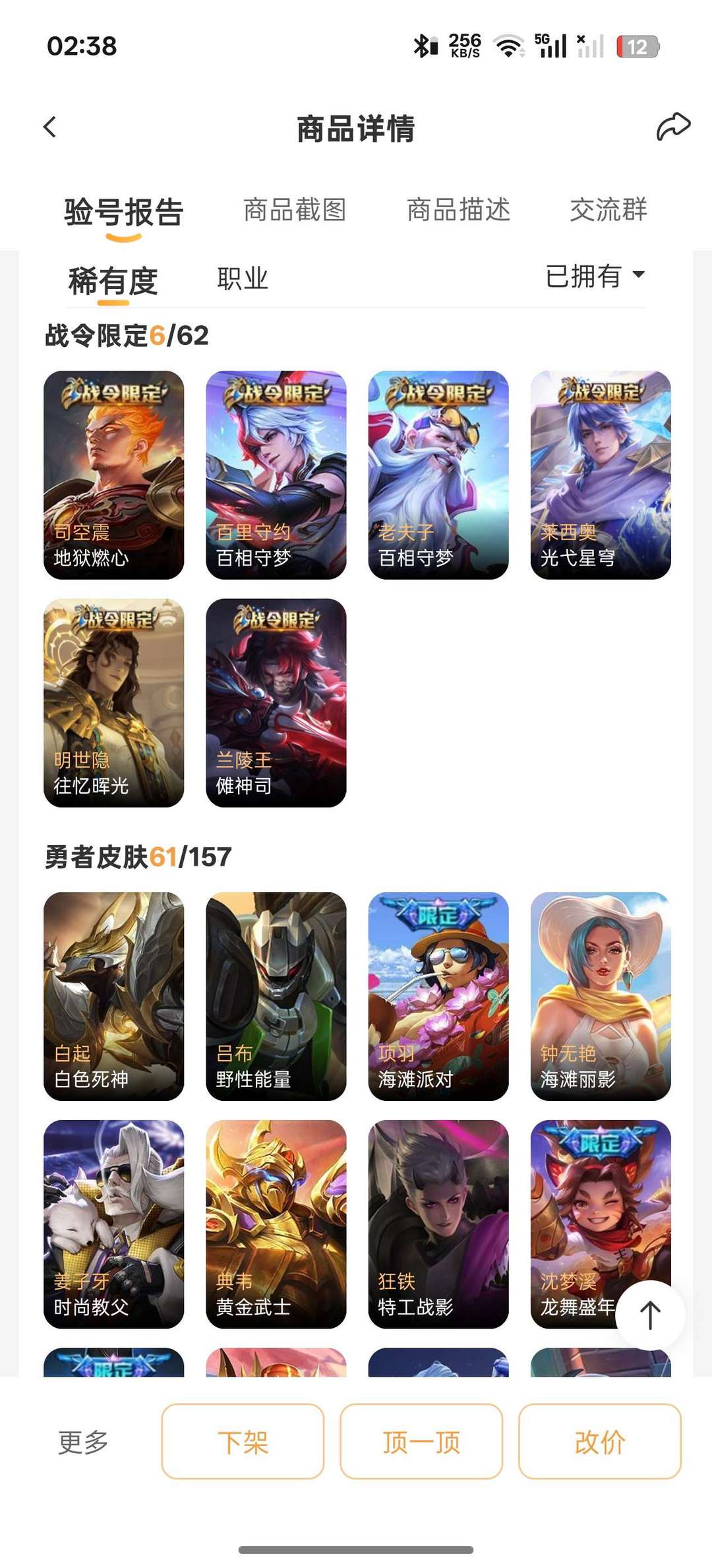Select the 稀有度 sub-tab

pos(113,282)
